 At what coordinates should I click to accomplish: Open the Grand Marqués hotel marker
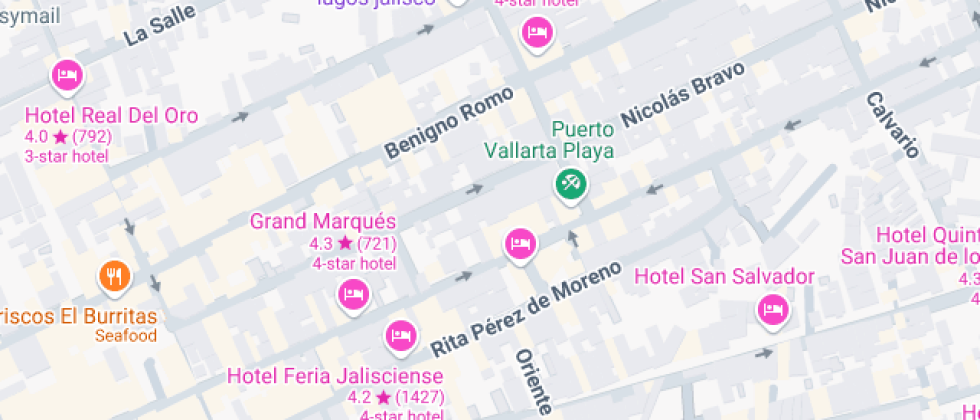pyautogui.click(x=352, y=294)
